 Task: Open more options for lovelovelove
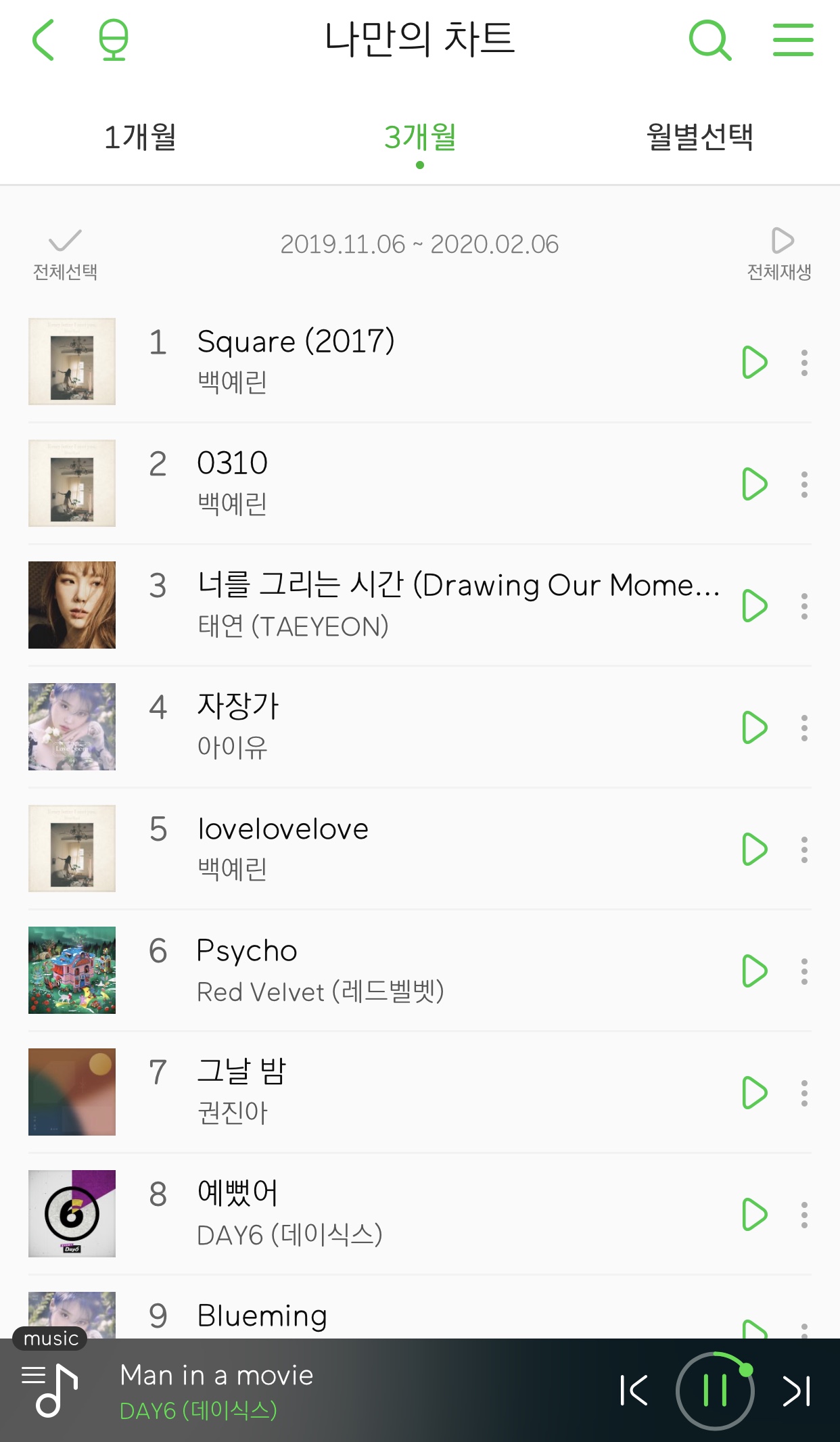(804, 850)
